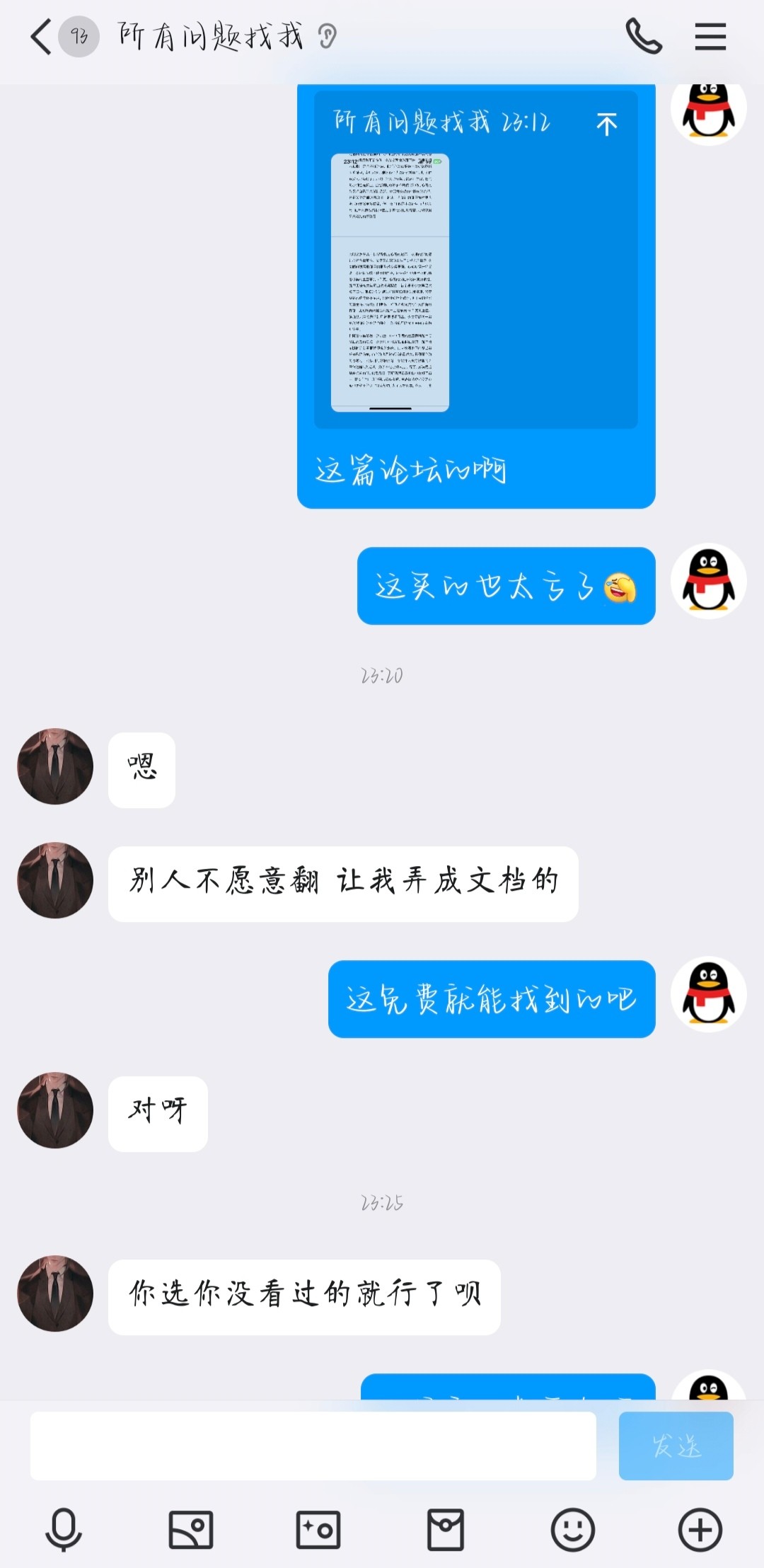Screen dimensions: 764x1568
Task: Open the emoji panel
Action: [x=573, y=1530]
